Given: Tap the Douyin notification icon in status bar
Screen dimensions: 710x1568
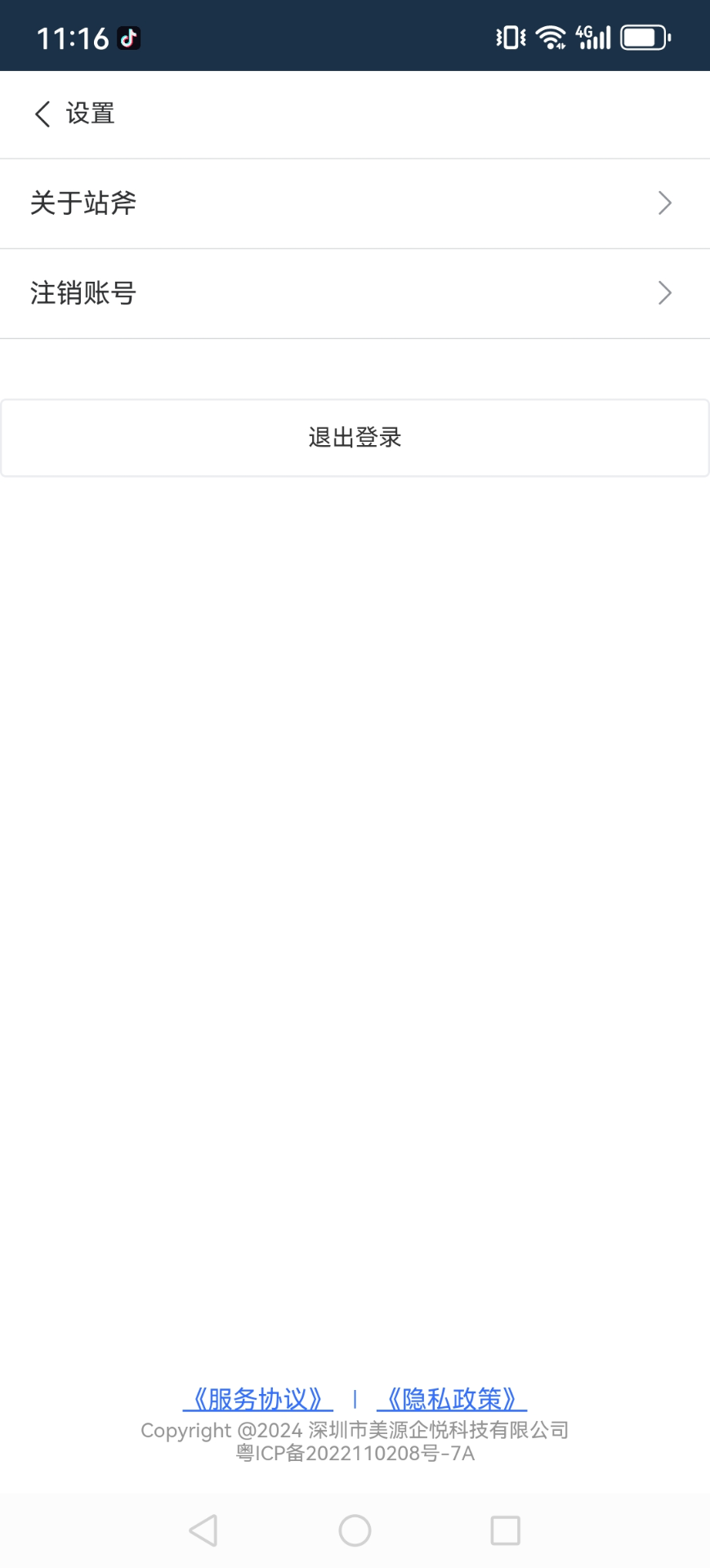Looking at the screenshot, I should [x=127, y=38].
